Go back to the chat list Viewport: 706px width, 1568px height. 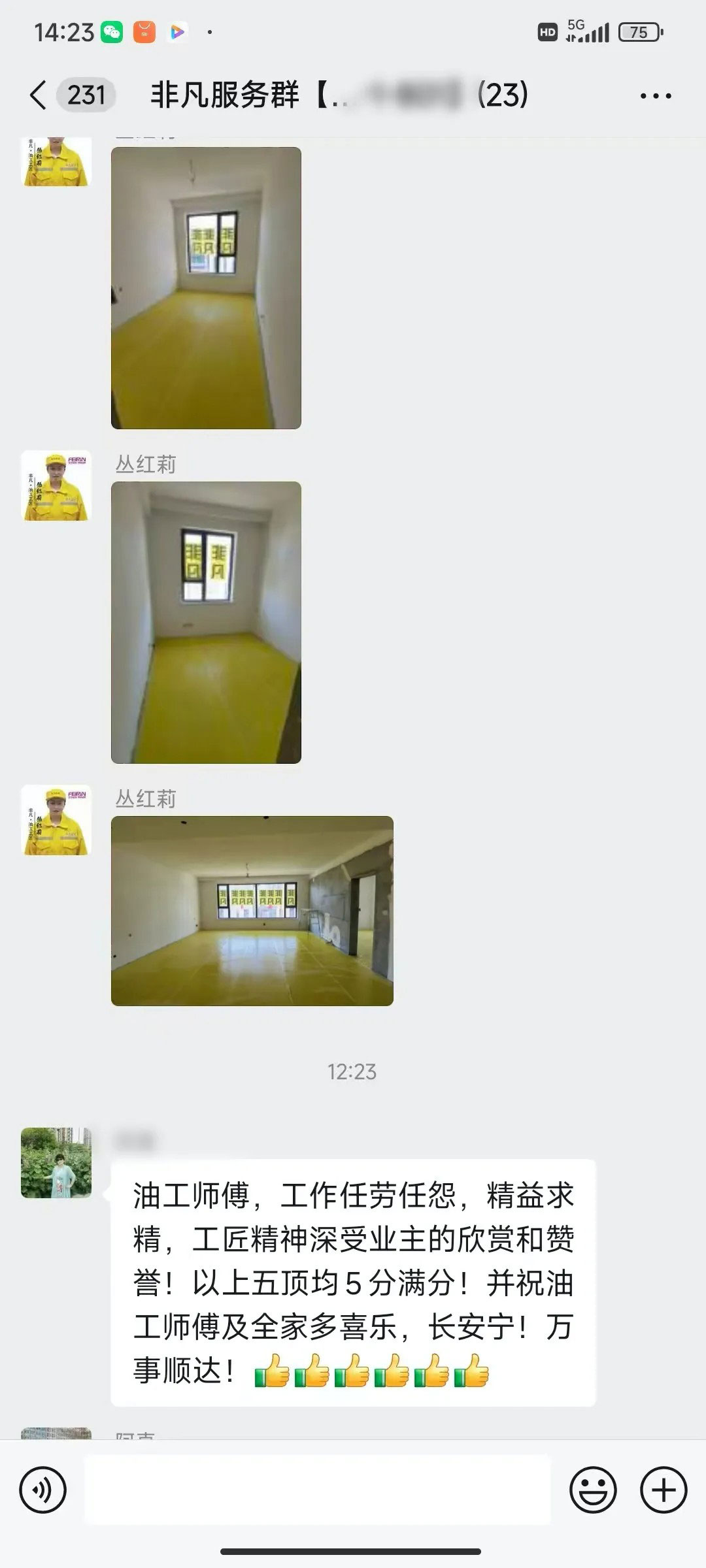[38, 95]
